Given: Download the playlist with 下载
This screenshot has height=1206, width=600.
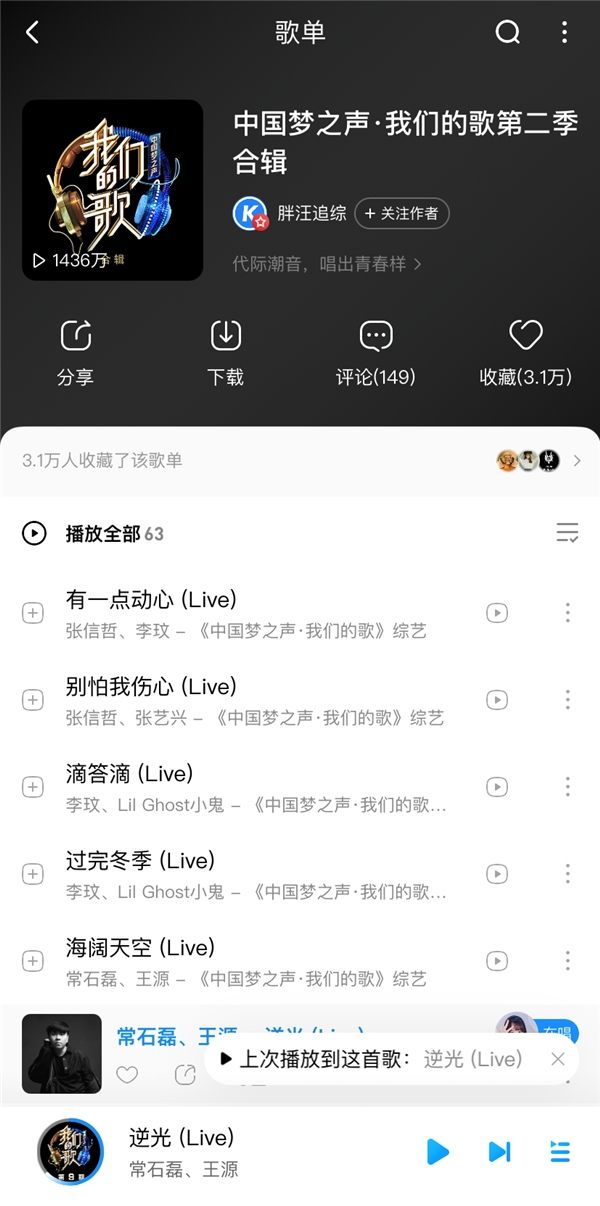Looking at the screenshot, I should click(x=226, y=352).
